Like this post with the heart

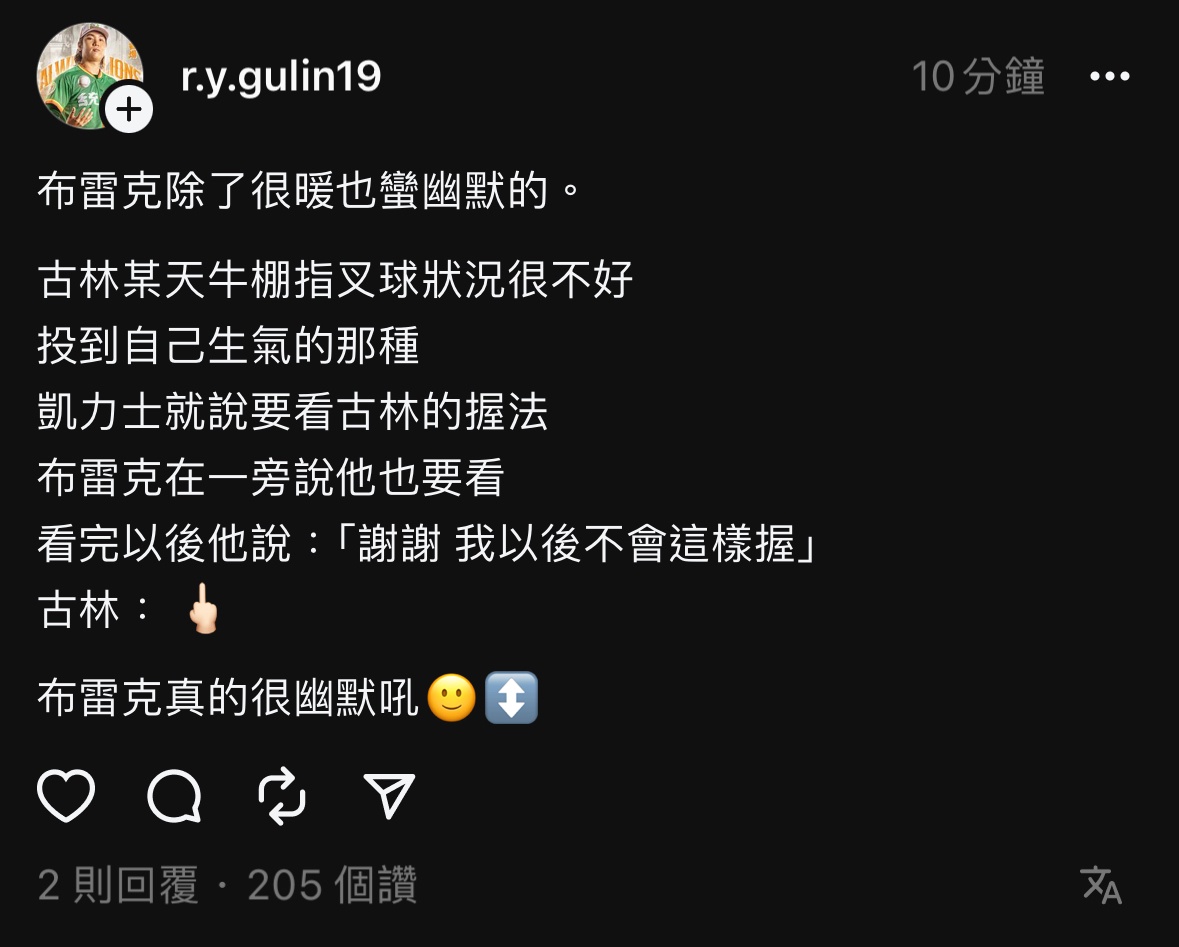66,796
